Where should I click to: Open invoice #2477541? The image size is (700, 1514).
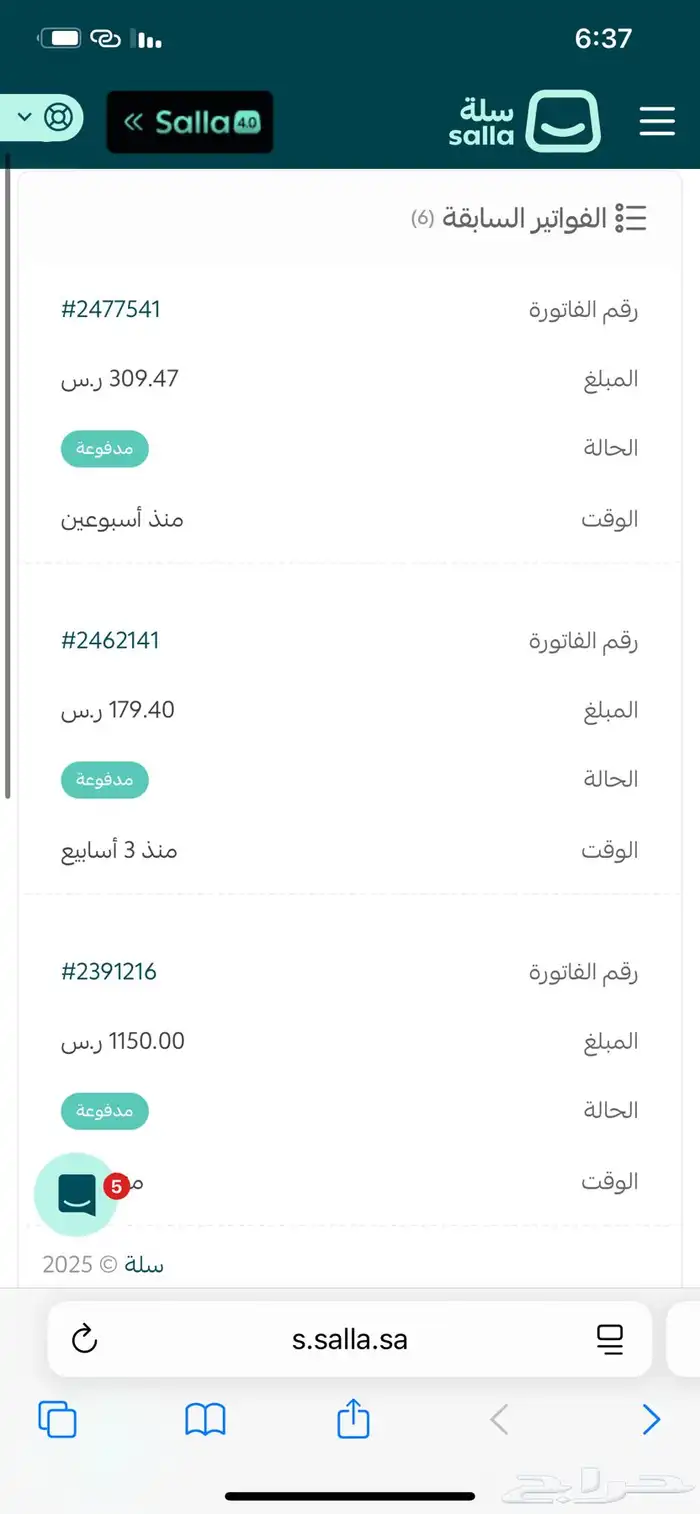[x=110, y=309]
